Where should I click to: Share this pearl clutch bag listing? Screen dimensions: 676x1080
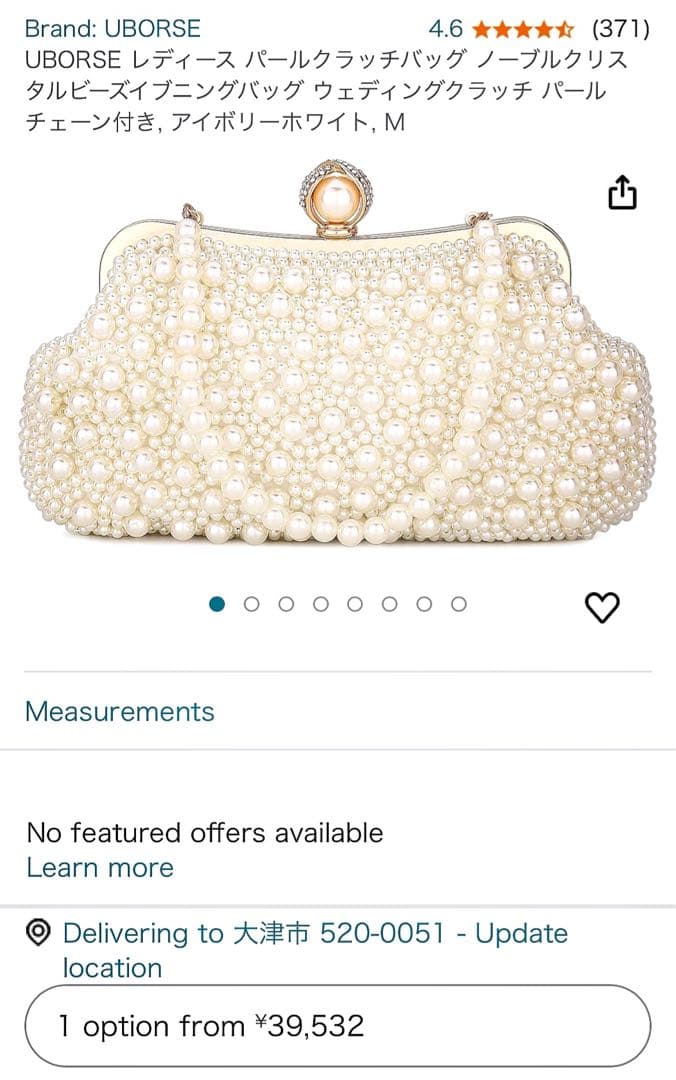click(622, 192)
